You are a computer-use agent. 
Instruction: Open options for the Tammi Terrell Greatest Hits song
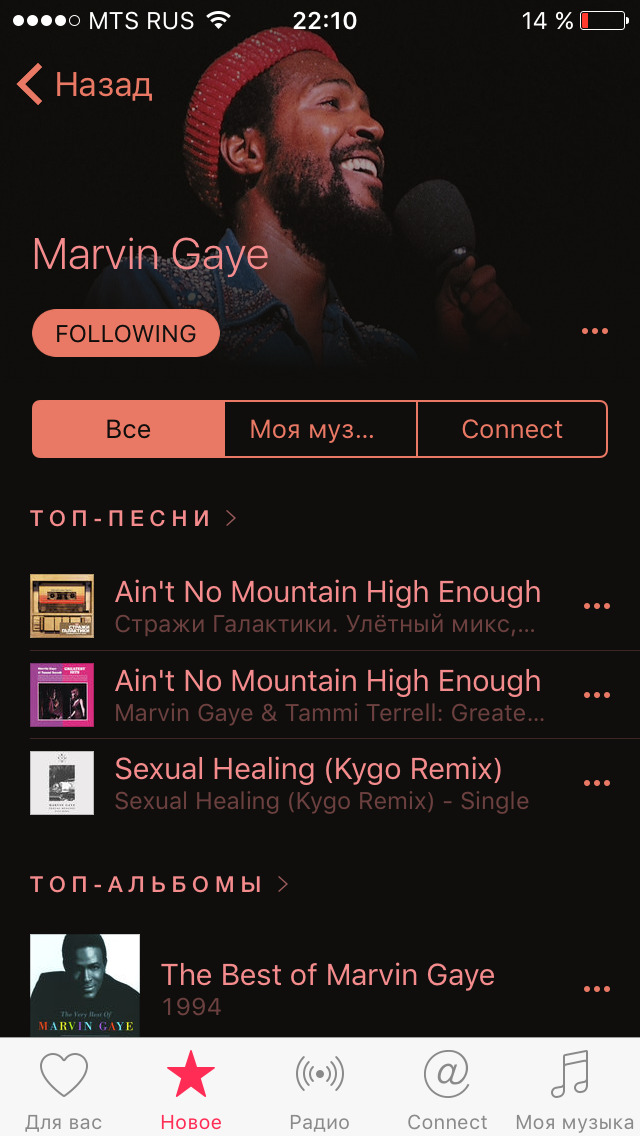(596, 695)
